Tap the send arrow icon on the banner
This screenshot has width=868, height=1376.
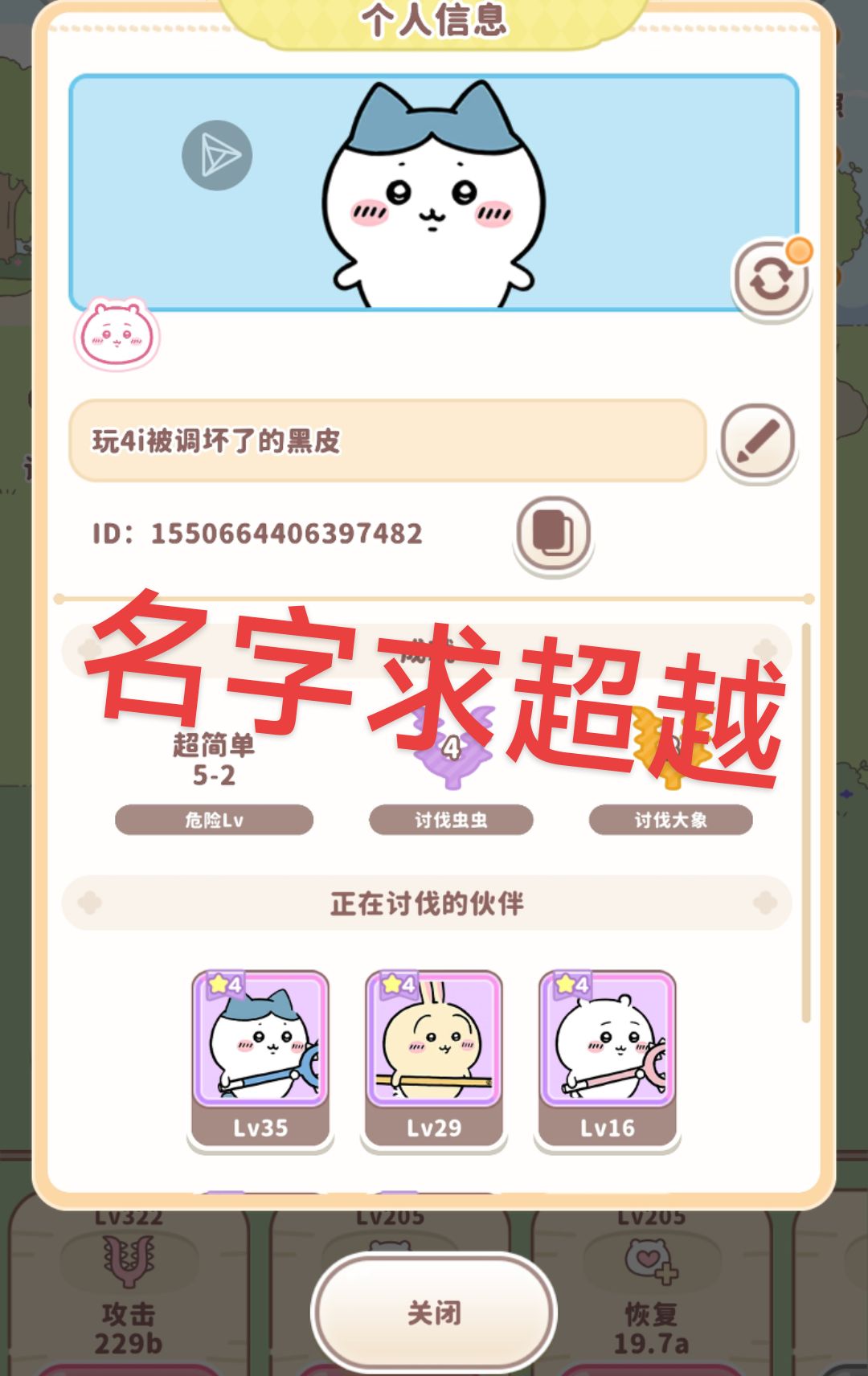[217, 155]
